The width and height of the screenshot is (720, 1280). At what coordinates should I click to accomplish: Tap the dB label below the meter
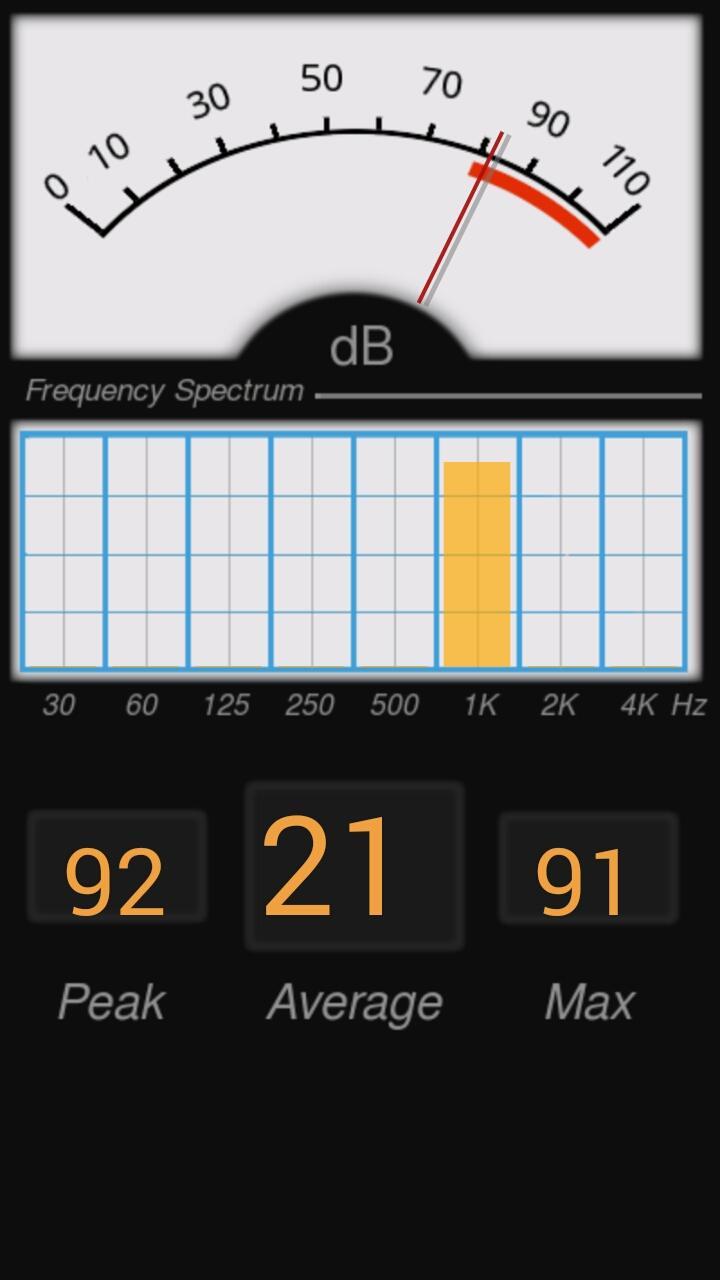[362, 343]
